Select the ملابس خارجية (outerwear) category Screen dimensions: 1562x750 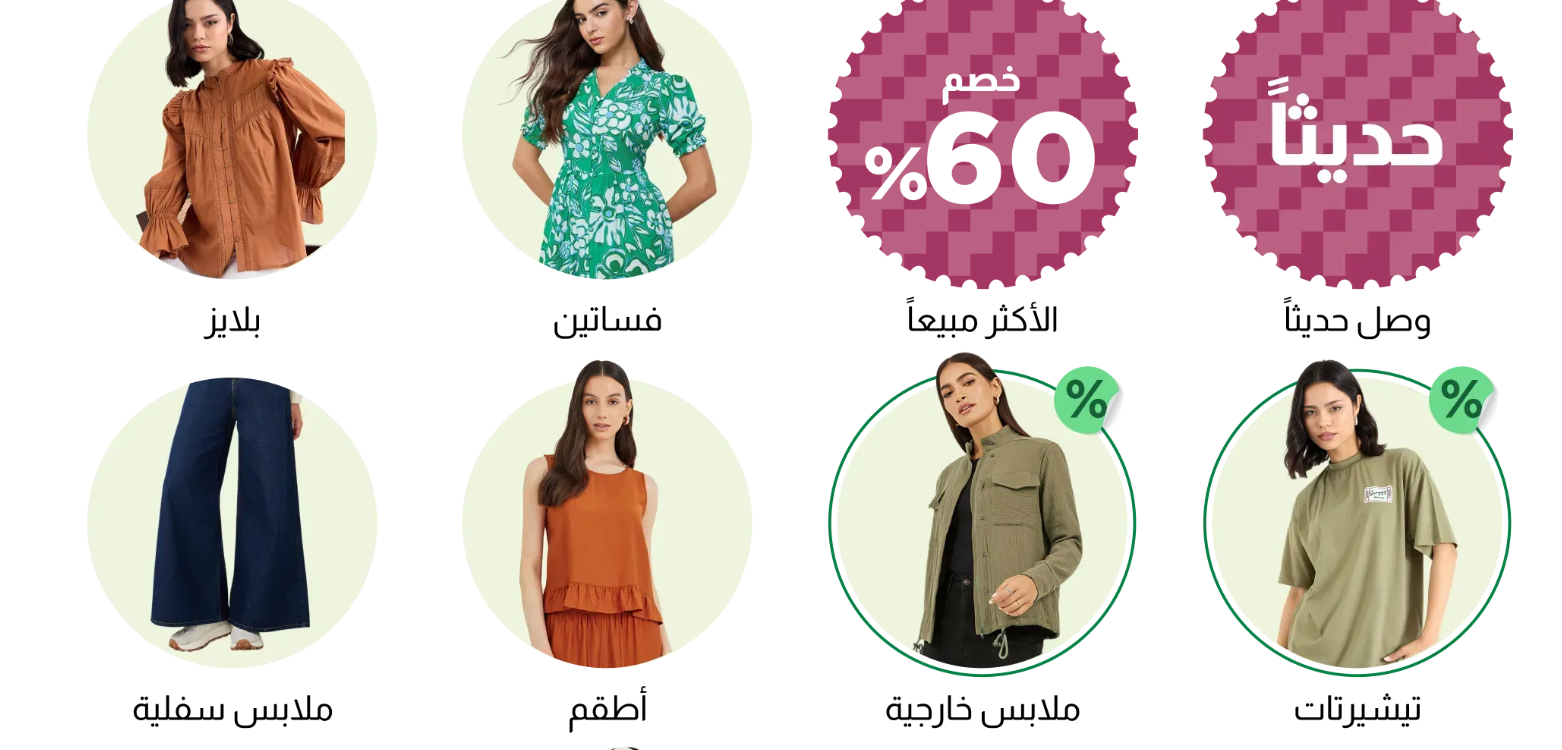point(982,522)
